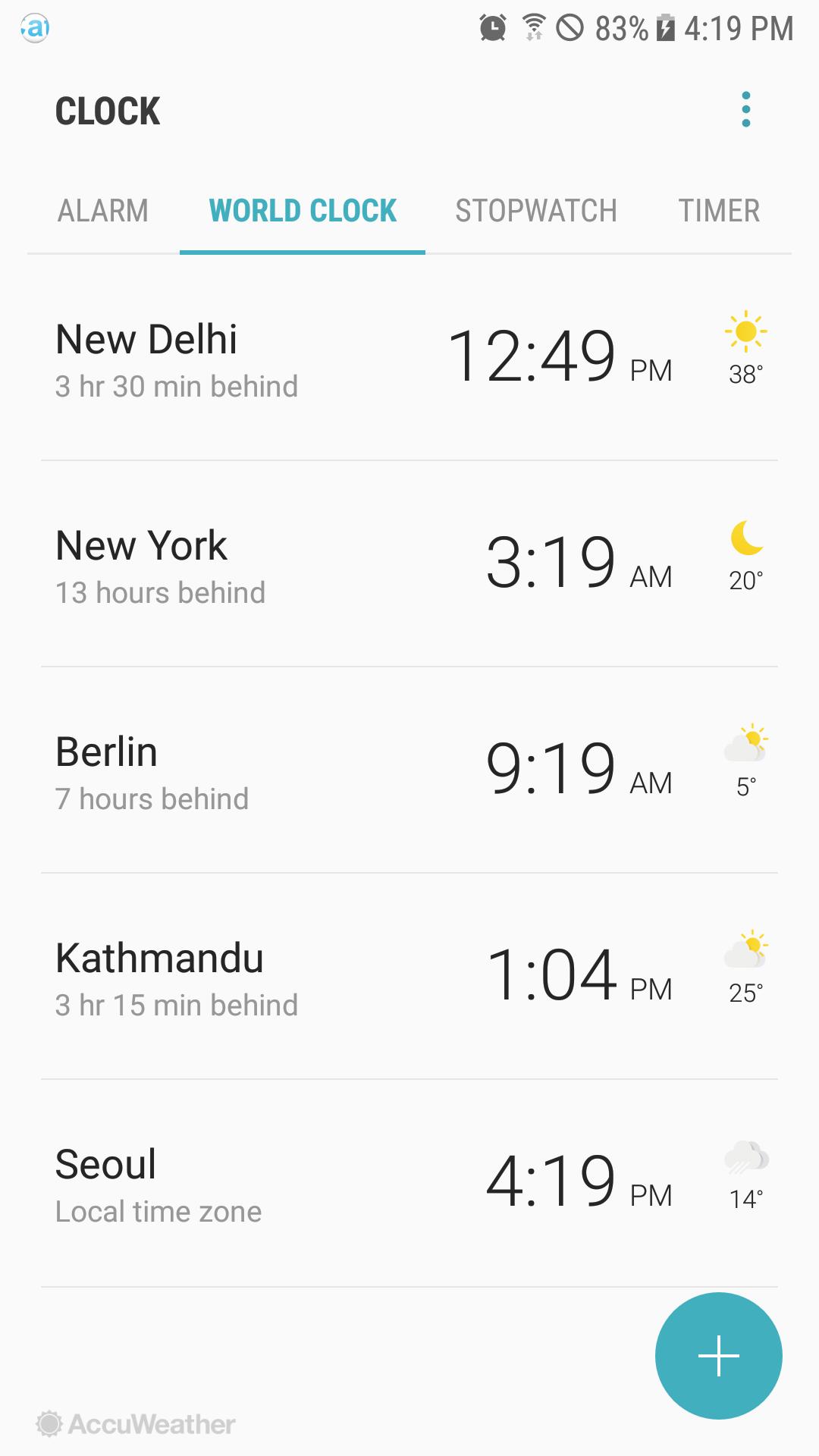The height and width of the screenshot is (1456, 819).
Task: Tap the Berlin clock entry
Action: (409, 770)
